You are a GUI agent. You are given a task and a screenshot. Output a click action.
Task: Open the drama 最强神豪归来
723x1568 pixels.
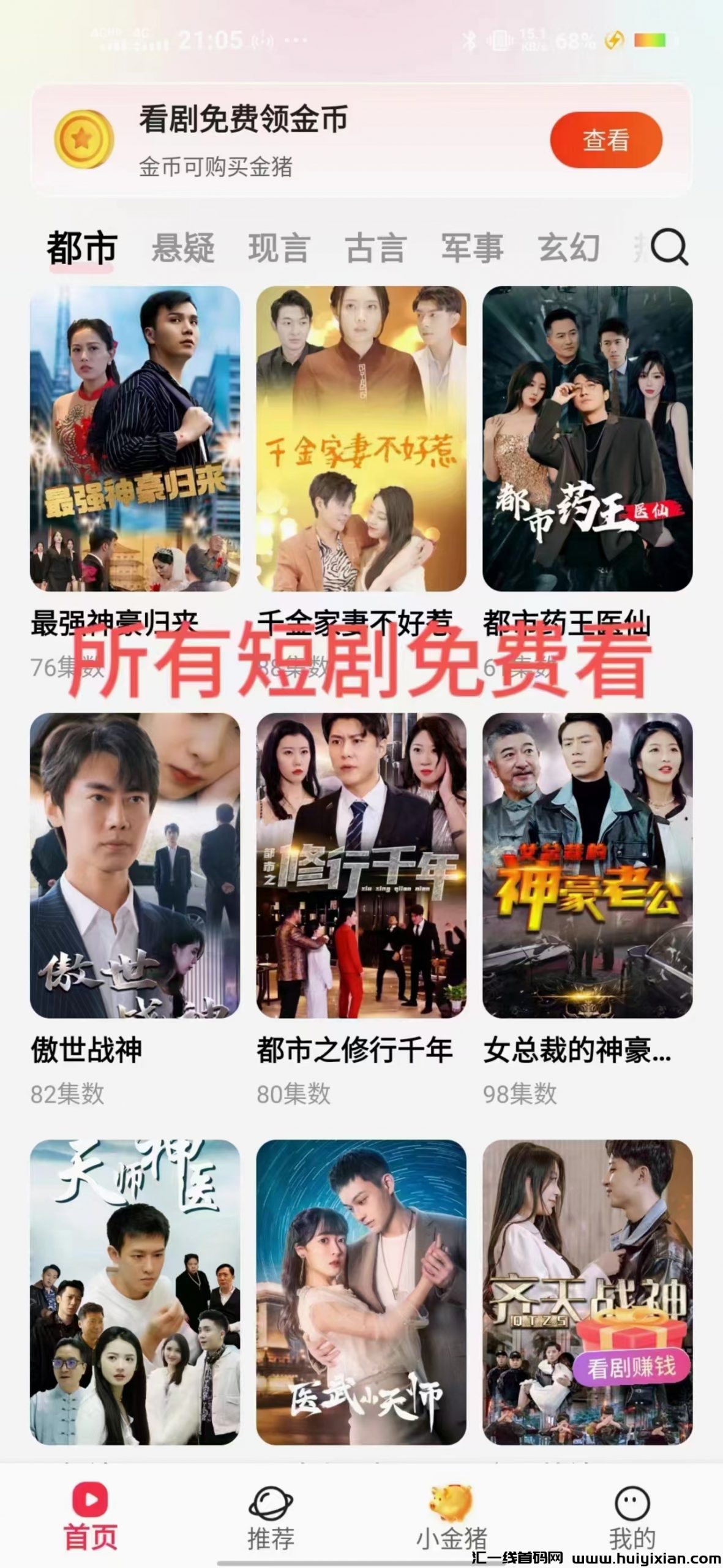(x=135, y=439)
